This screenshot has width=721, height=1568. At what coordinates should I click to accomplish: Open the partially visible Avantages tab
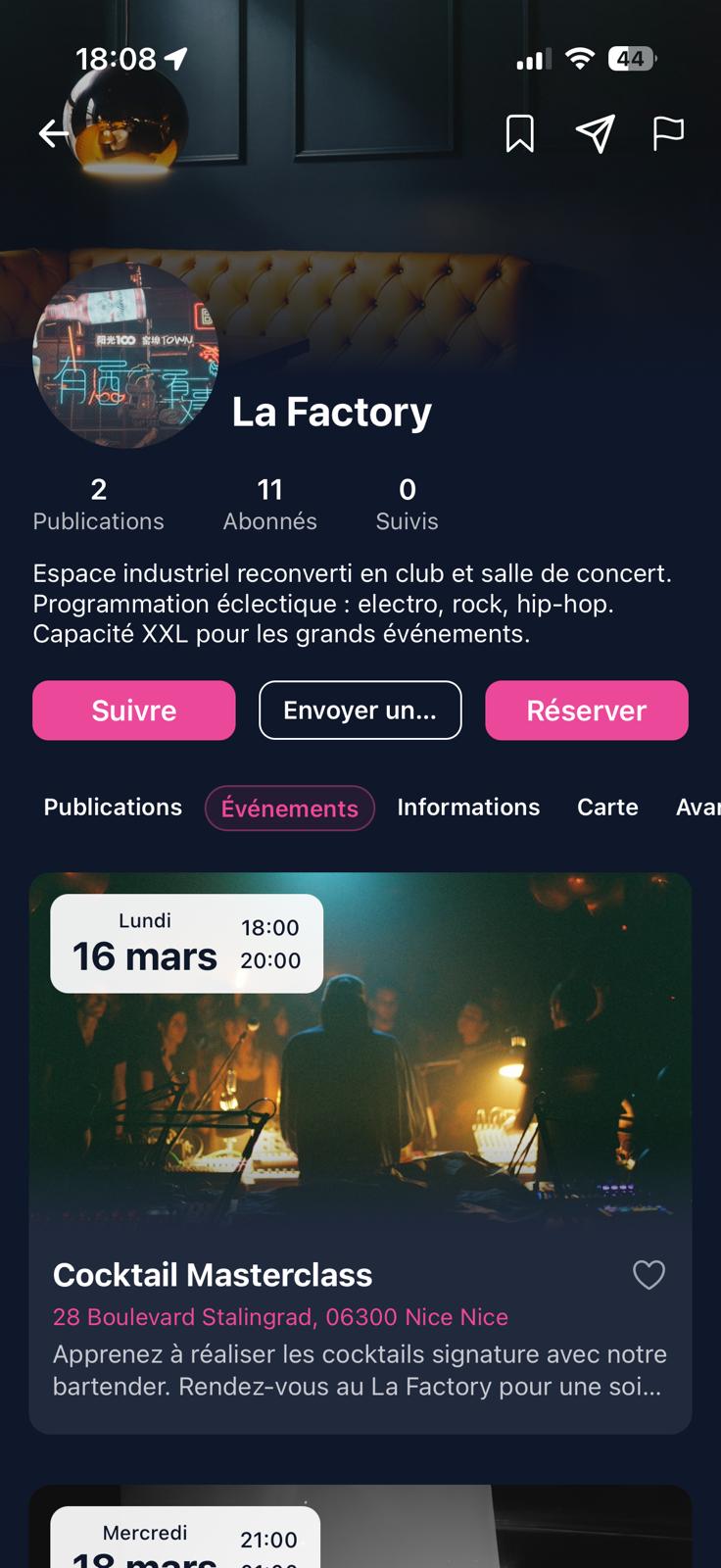pyautogui.click(x=697, y=808)
